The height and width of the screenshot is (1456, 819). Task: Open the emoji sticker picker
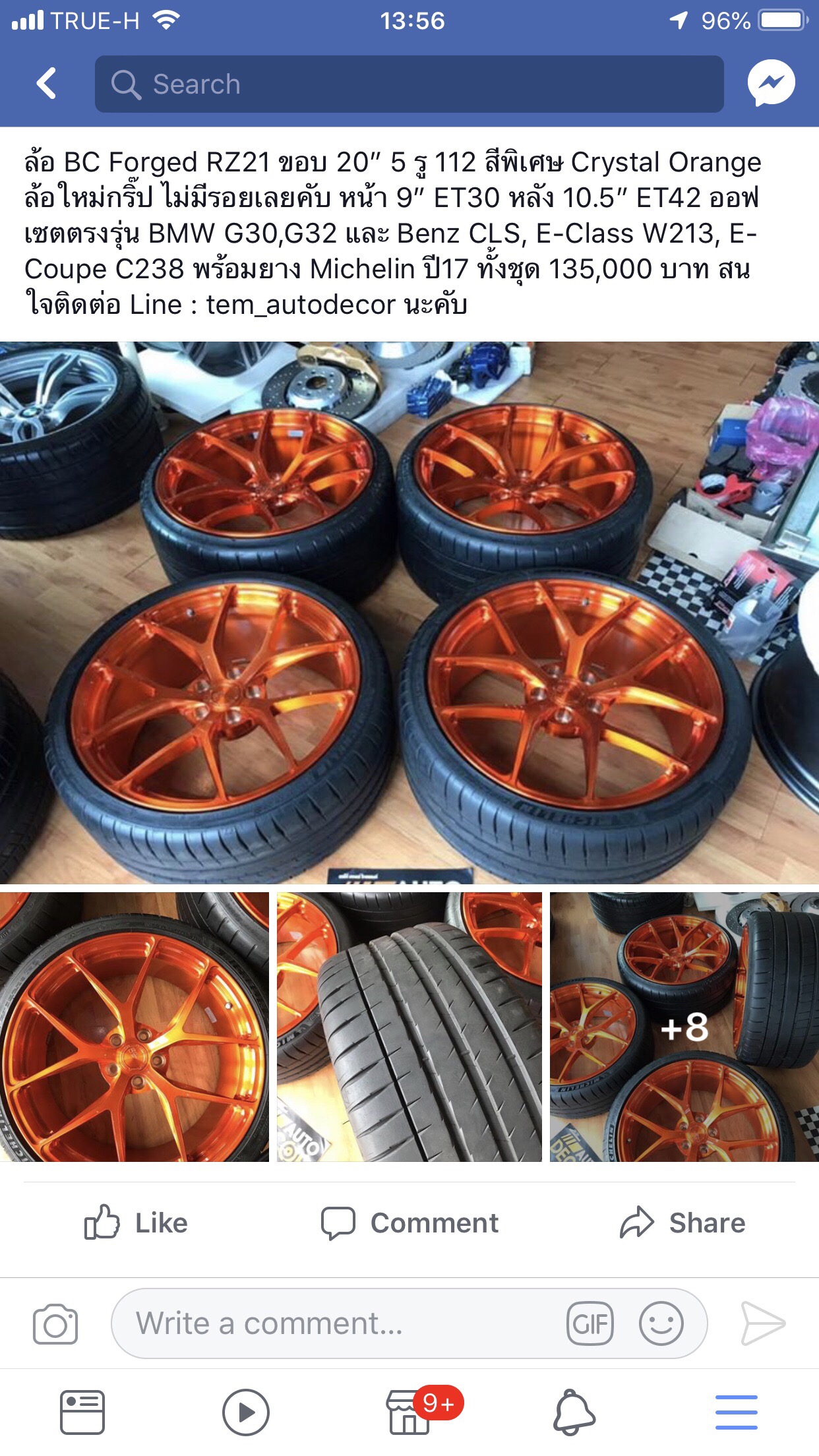pyautogui.click(x=661, y=1324)
